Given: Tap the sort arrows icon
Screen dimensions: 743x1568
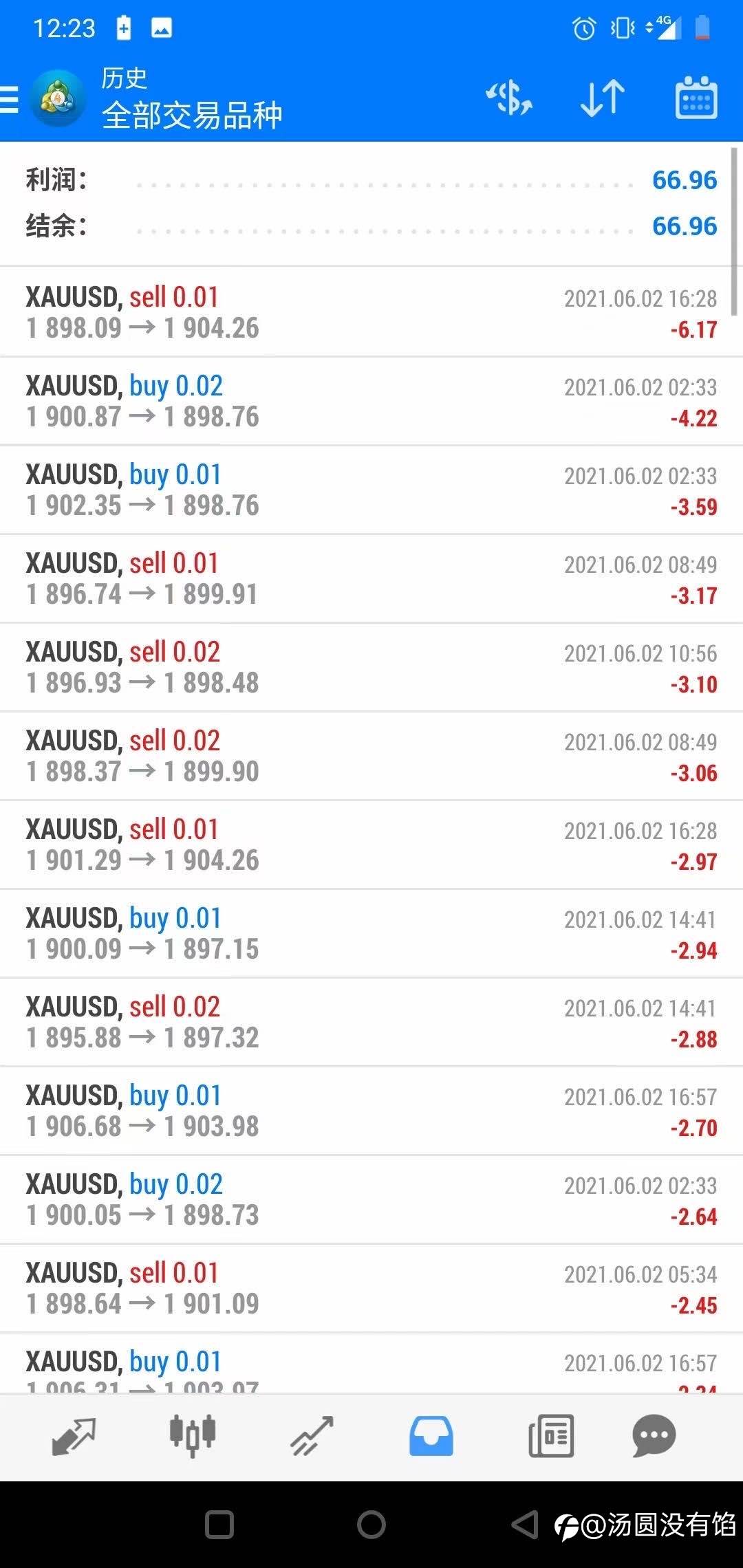Looking at the screenshot, I should [603, 98].
